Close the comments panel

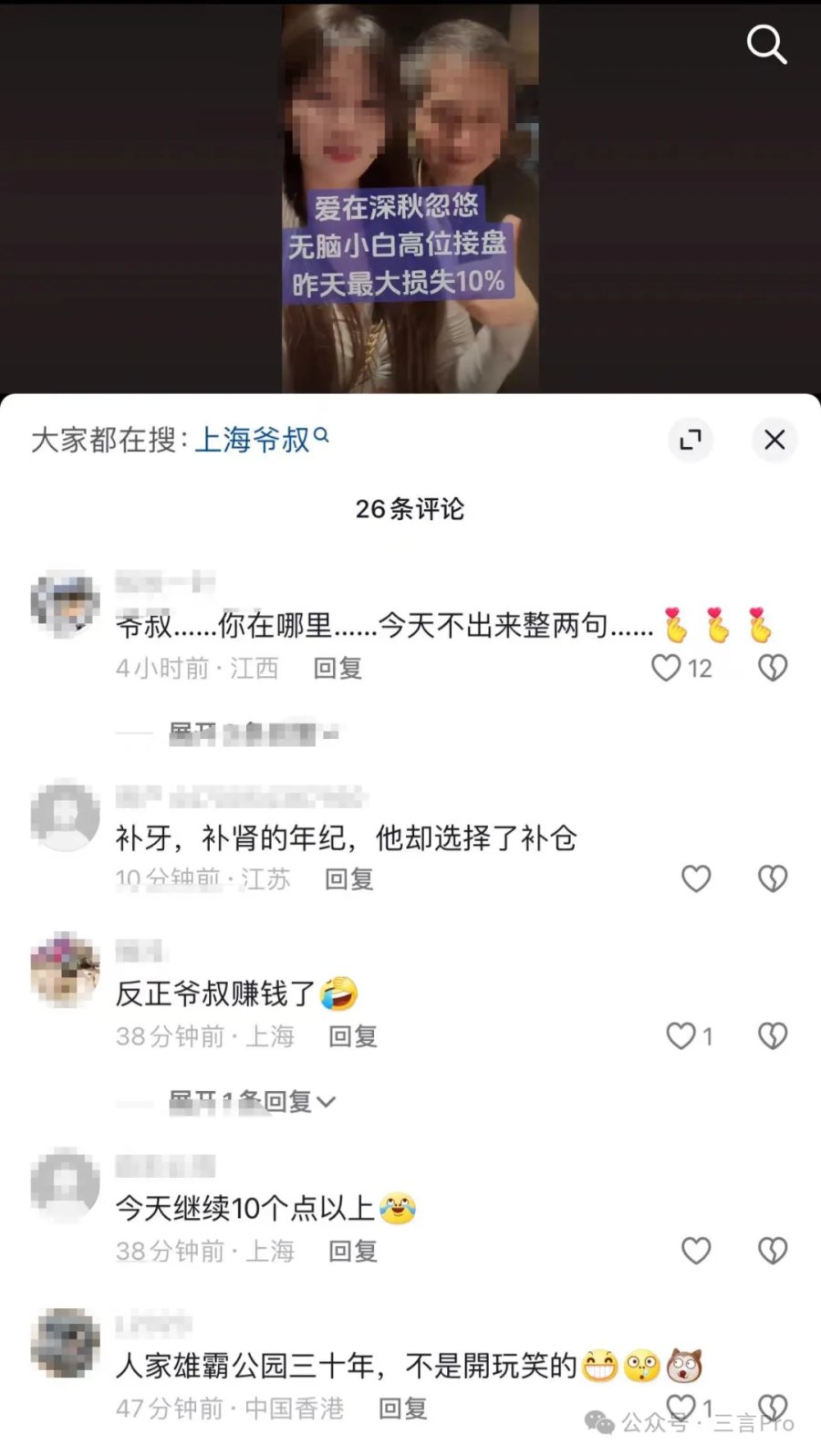[x=774, y=440]
